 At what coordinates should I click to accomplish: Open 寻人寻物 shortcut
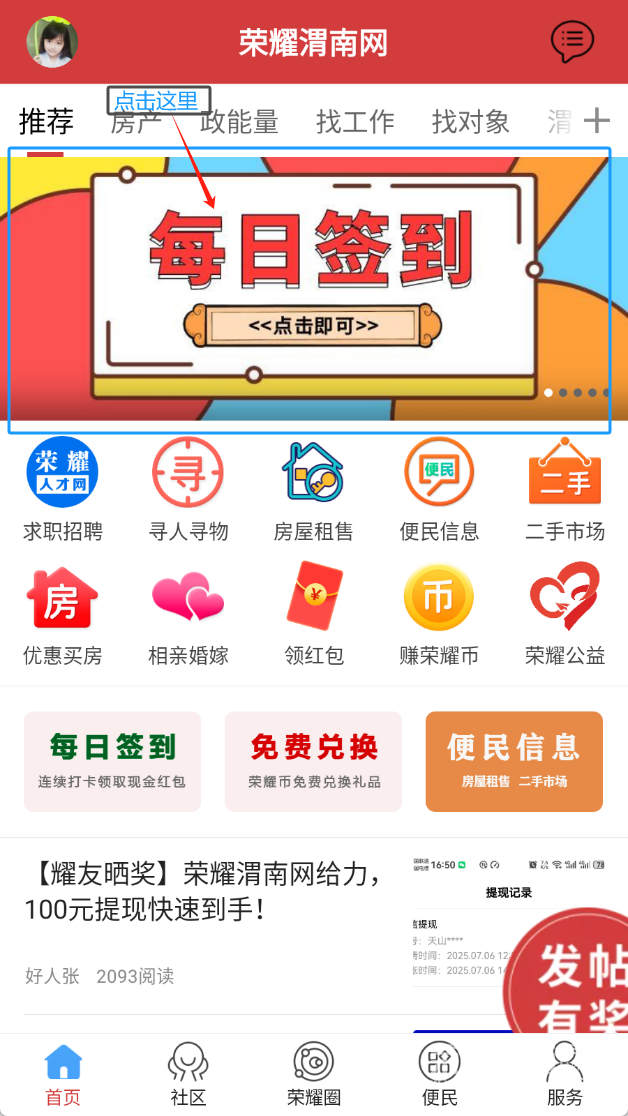coord(188,490)
